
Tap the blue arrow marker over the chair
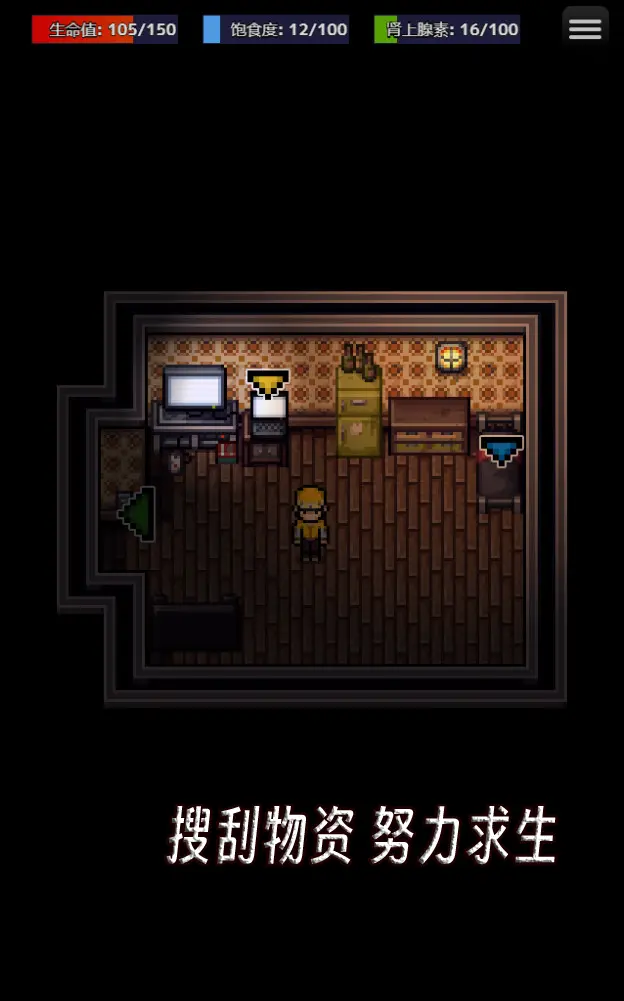point(501,448)
